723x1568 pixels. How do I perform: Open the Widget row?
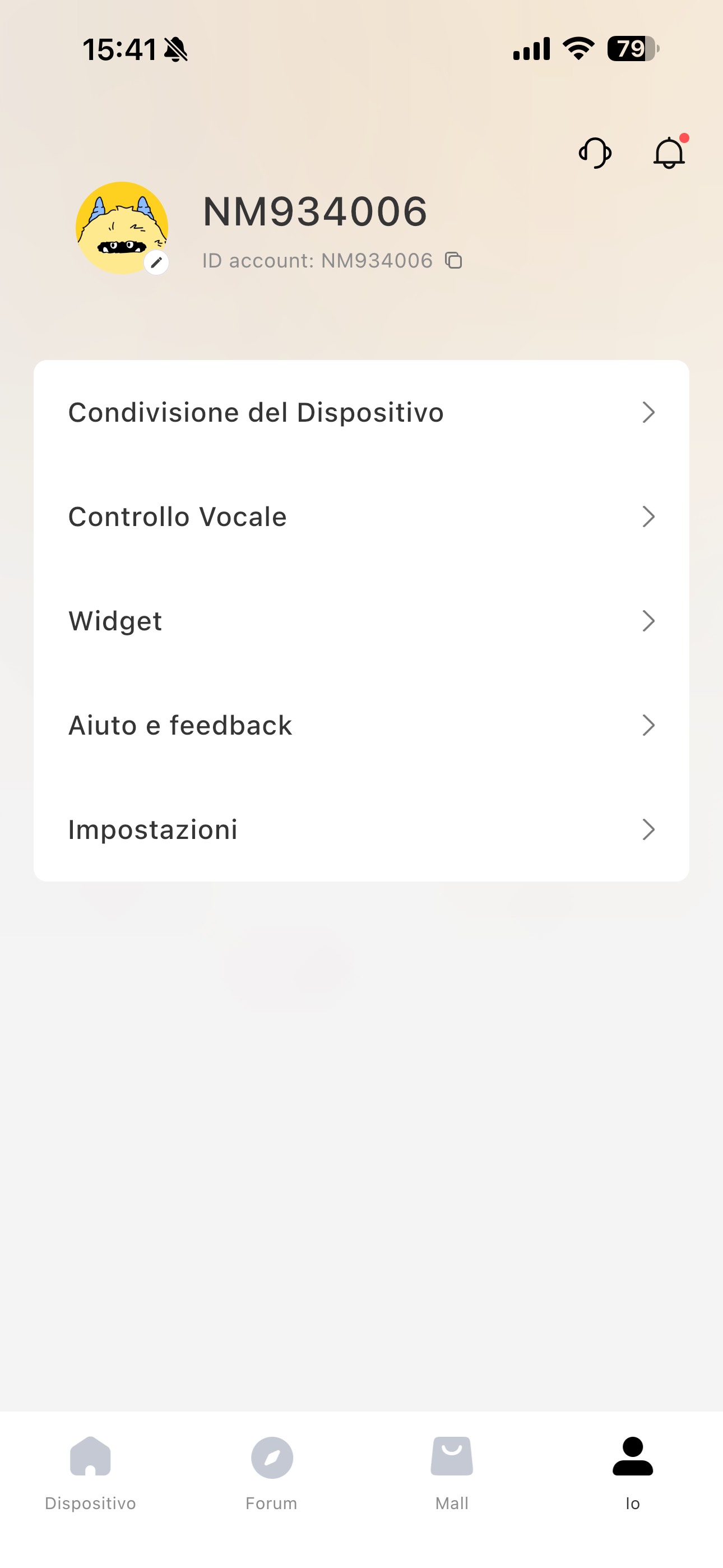[361, 621]
